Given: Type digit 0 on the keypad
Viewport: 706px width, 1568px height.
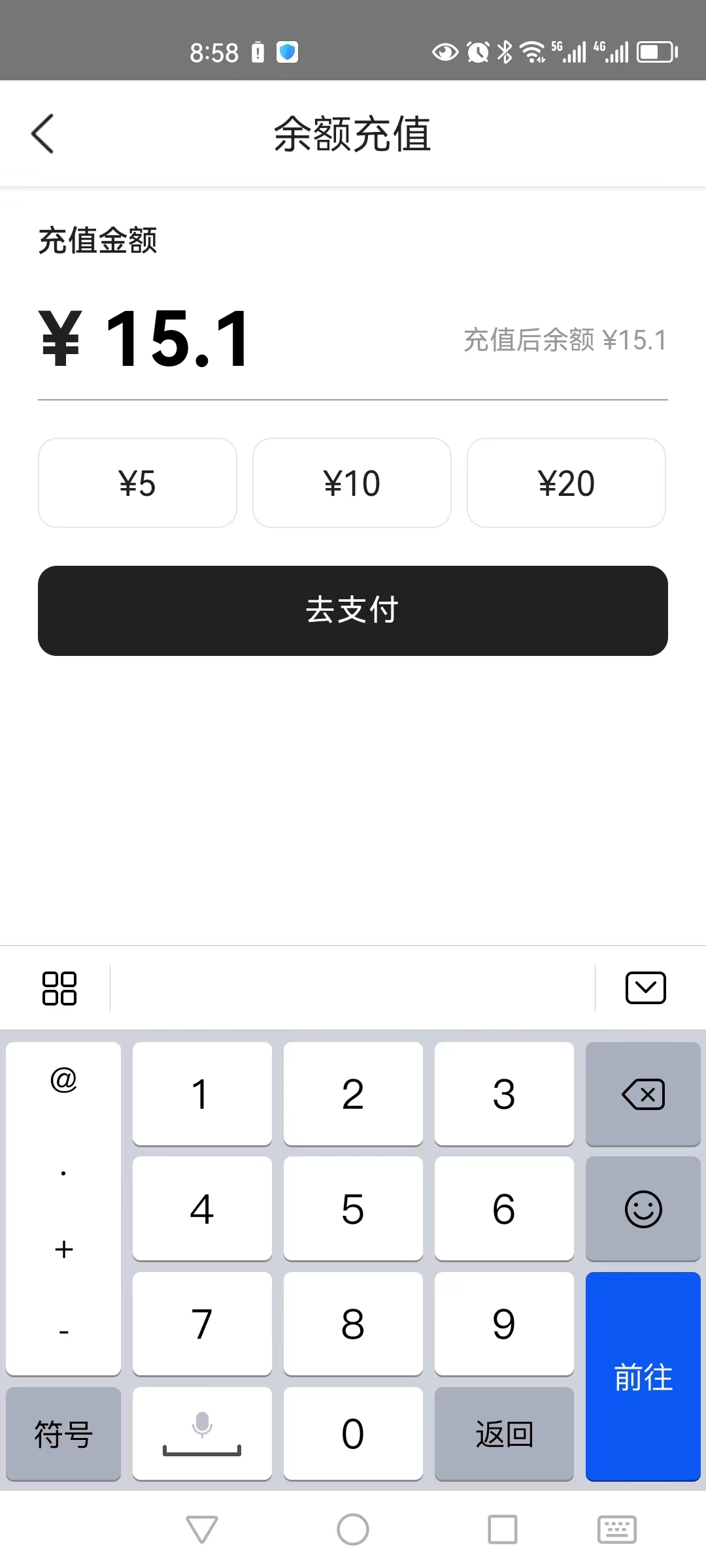Looking at the screenshot, I should 353,1434.
